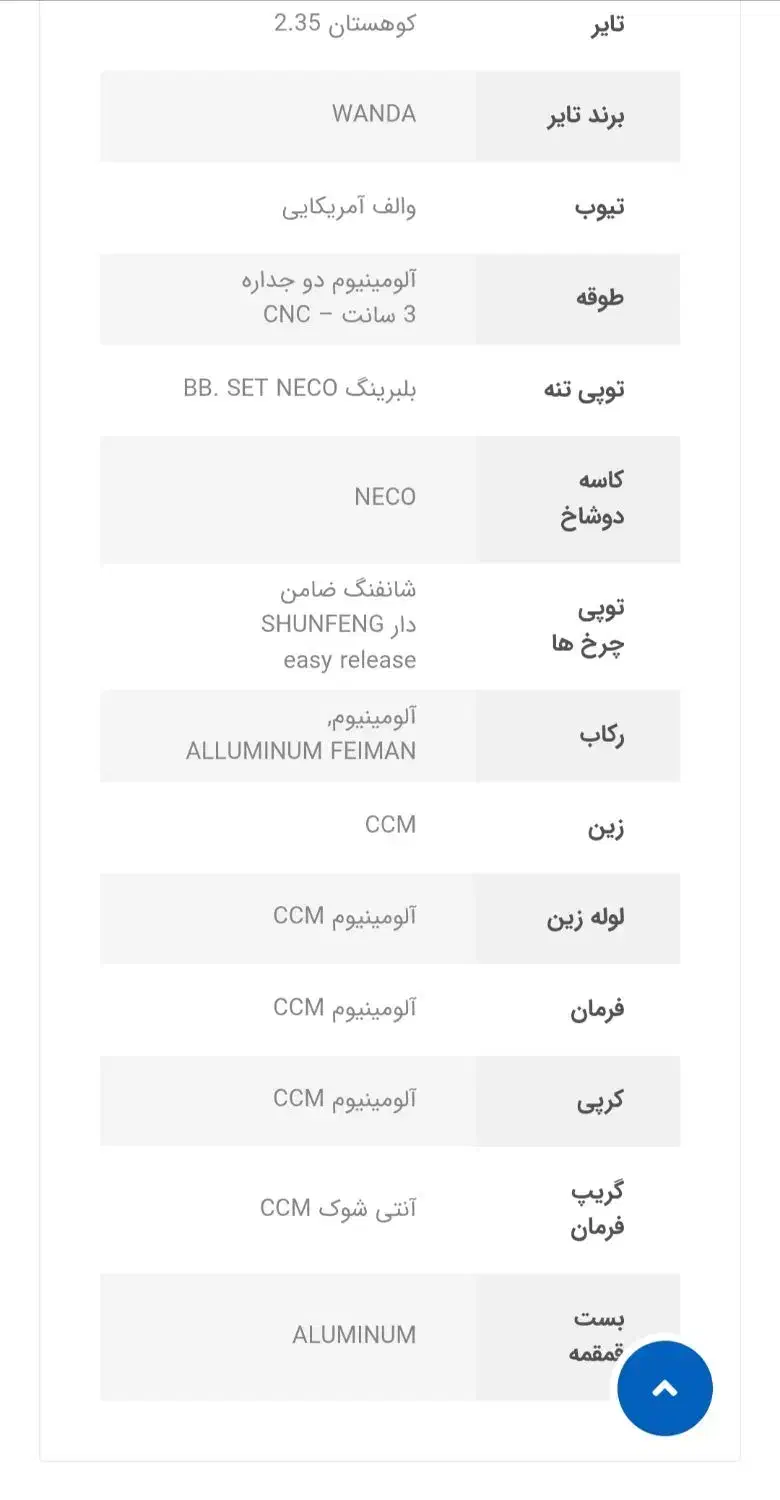Select the CCM saddle value
Viewport: 780px width, 1500px height.
[x=389, y=824]
